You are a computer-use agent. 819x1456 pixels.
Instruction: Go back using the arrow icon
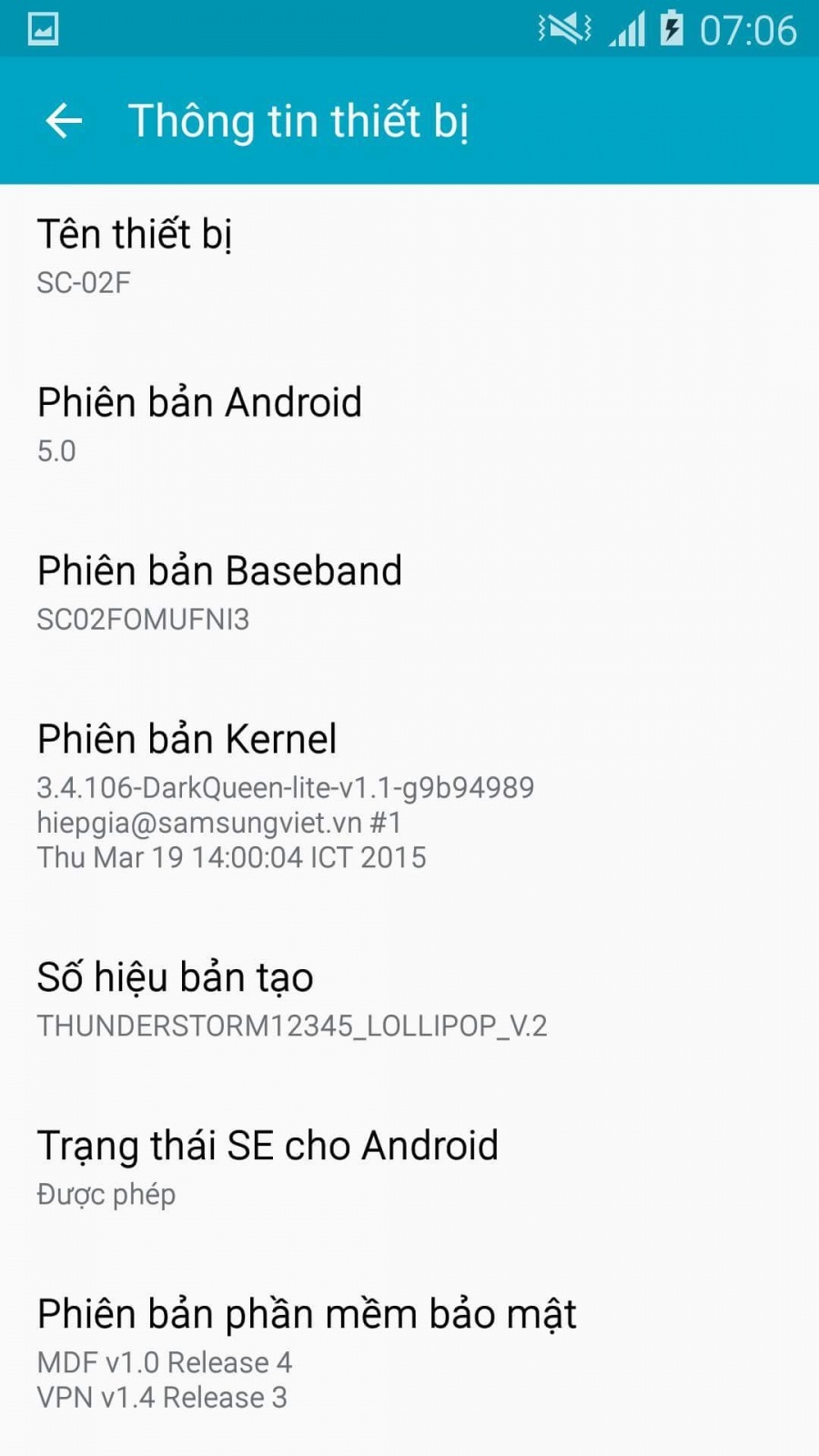64,120
